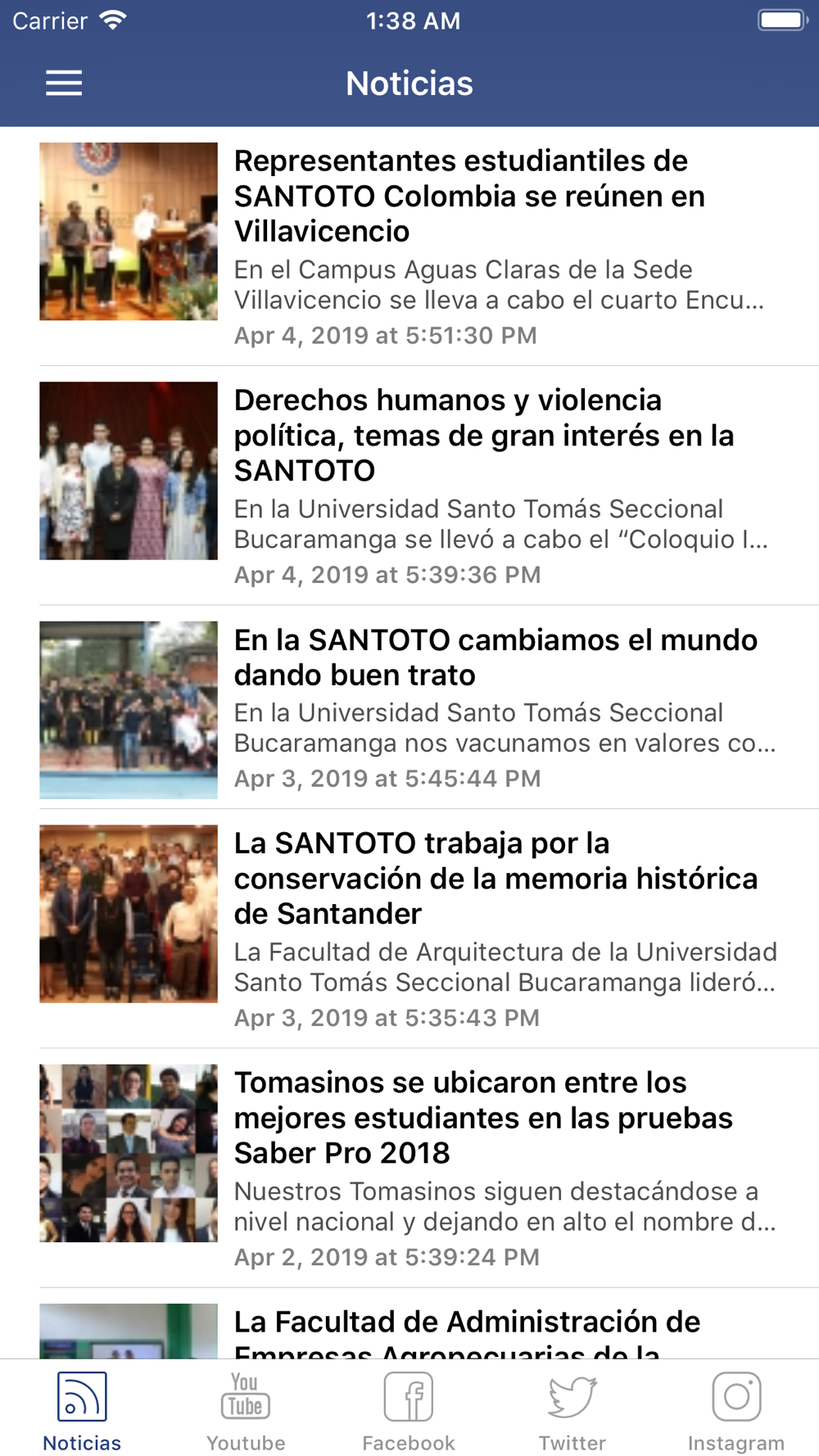Open the Facultad de Administración de Empresas Agropecuarias article

pyautogui.click(x=409, y=1323)
